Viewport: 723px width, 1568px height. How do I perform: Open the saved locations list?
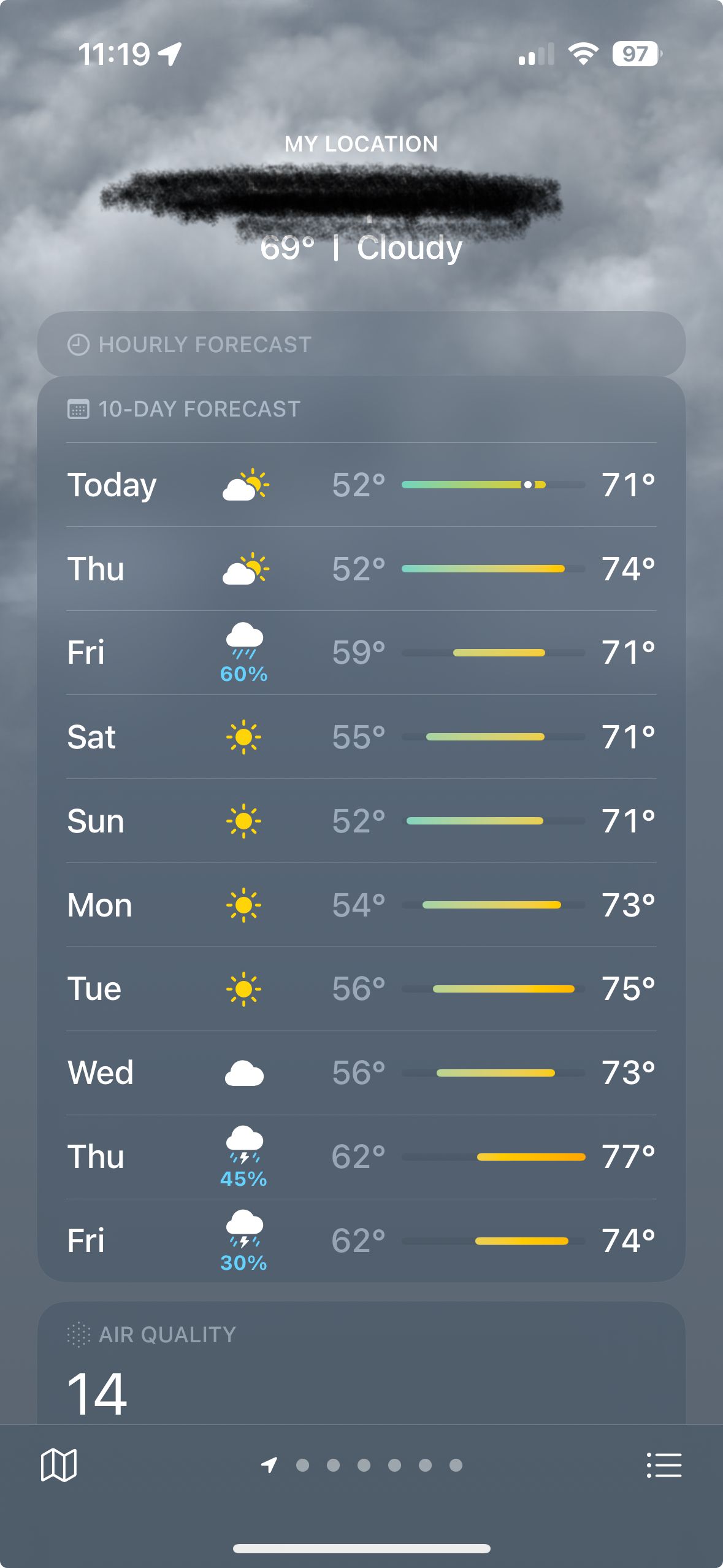tap(664, 1465)
